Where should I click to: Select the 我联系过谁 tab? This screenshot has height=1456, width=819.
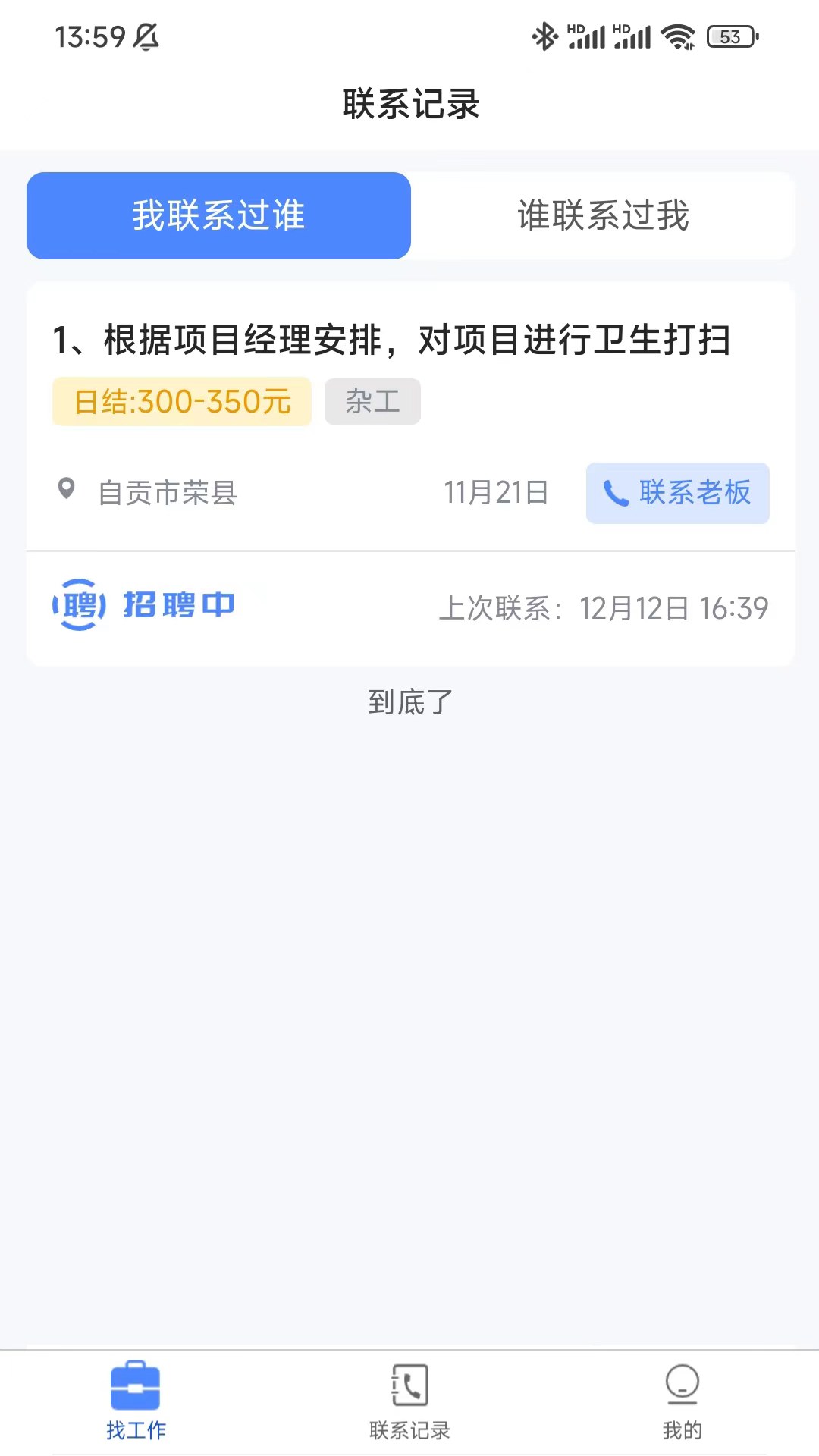click(218, 215)
